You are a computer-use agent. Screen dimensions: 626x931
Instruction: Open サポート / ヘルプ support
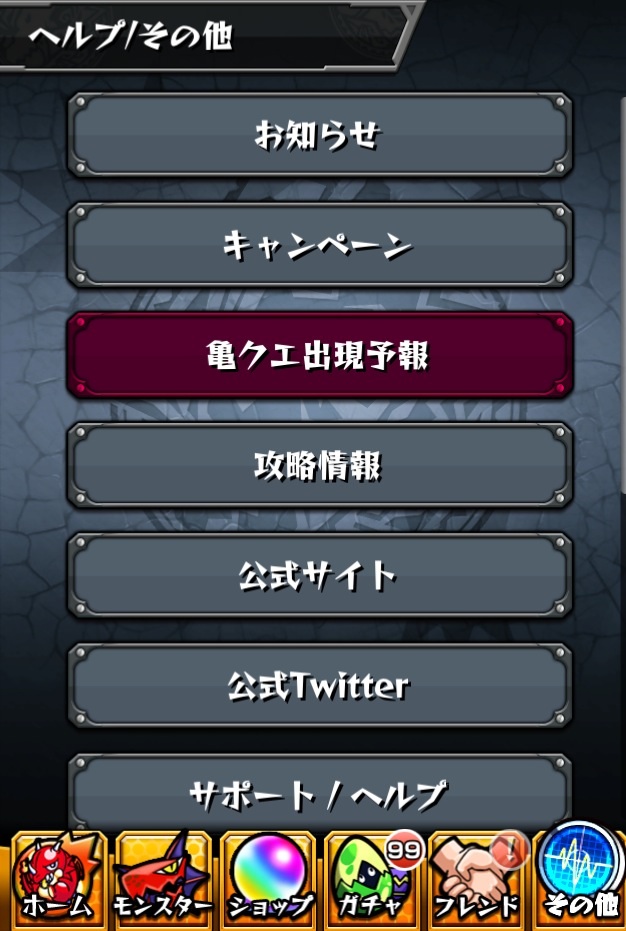point(319,795)
